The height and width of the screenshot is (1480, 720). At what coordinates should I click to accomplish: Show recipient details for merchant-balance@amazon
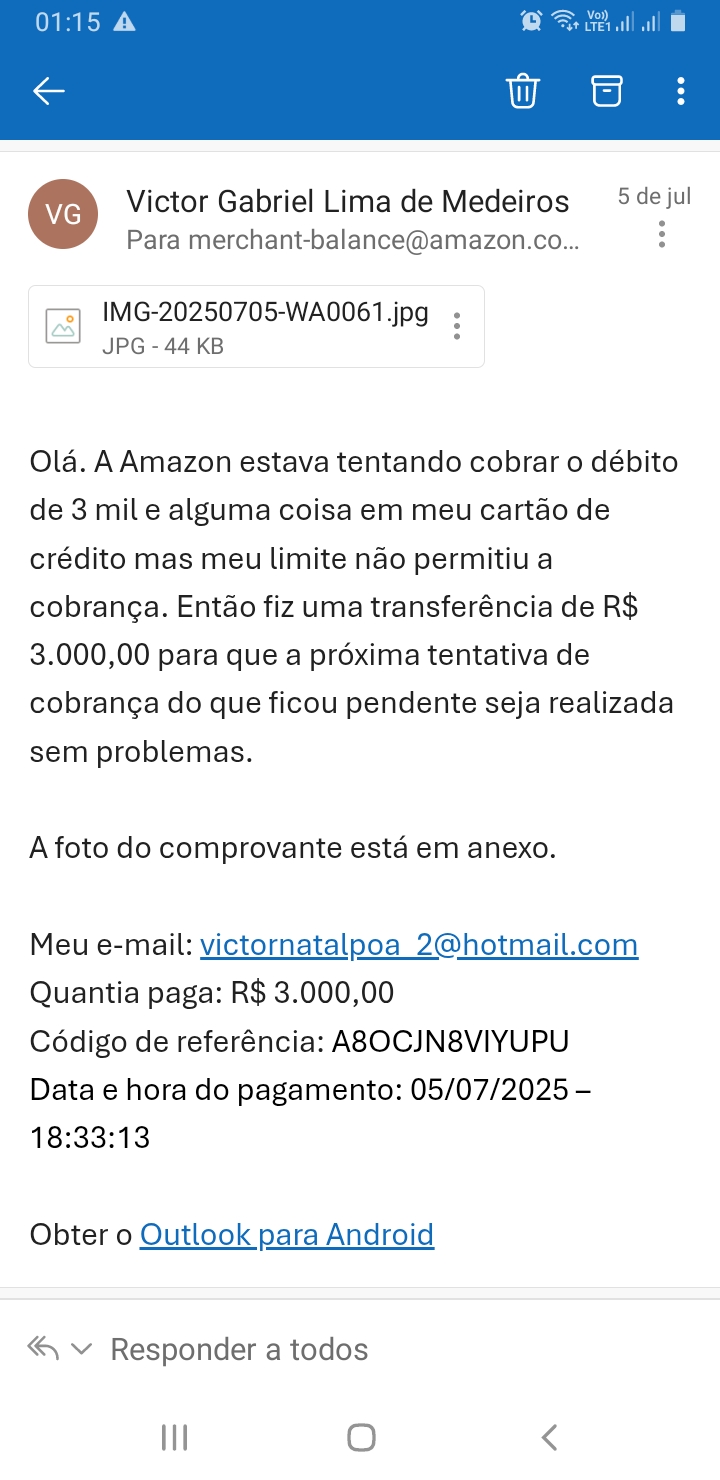point(352,241)
